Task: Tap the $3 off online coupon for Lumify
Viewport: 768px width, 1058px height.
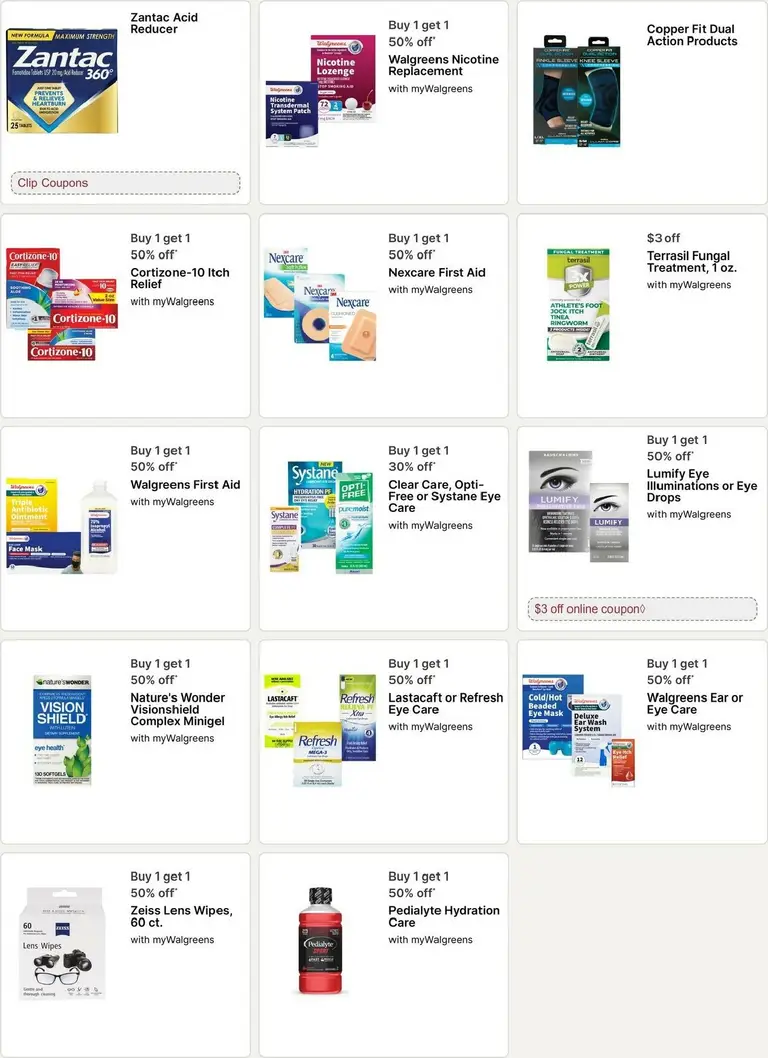Action: click(642, 609)
